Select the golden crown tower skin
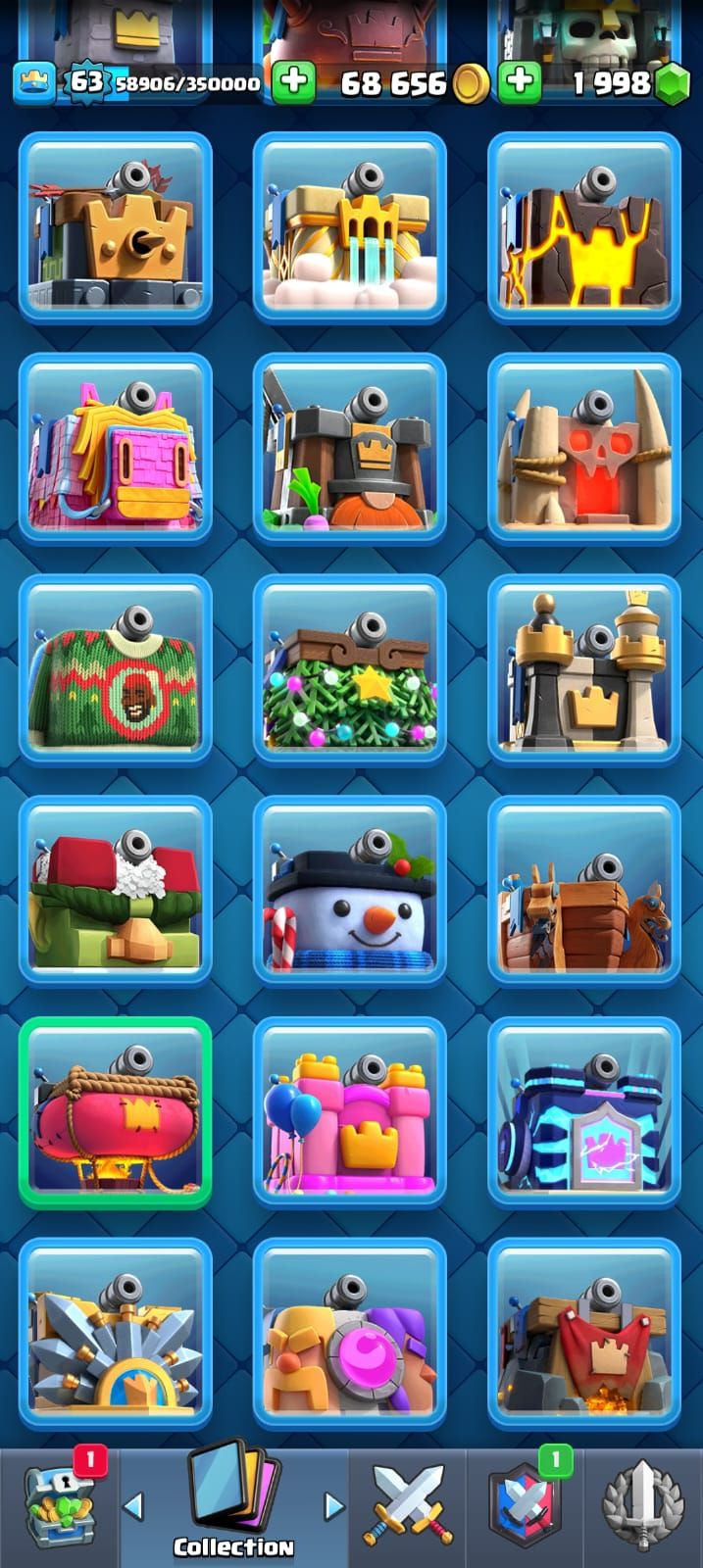Screen dimensions: 703x1568 coord(116,227)
